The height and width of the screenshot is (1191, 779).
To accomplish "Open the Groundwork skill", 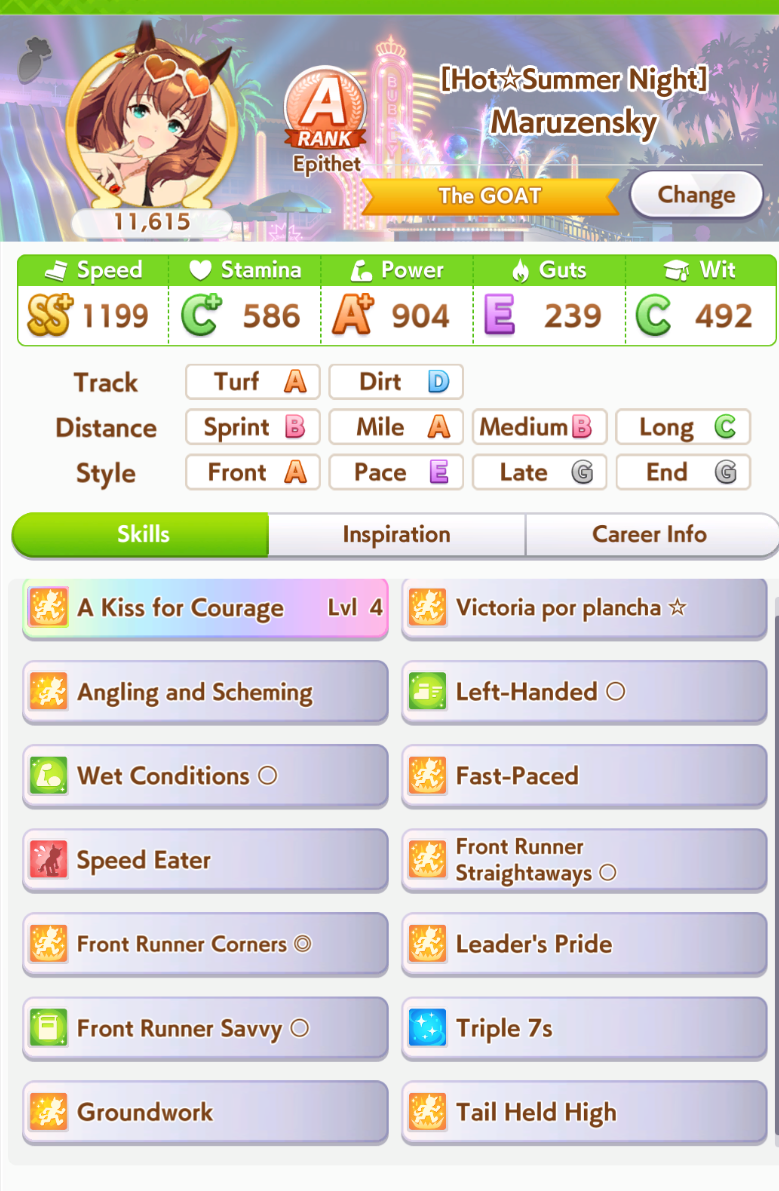I will pos(205,1112).
